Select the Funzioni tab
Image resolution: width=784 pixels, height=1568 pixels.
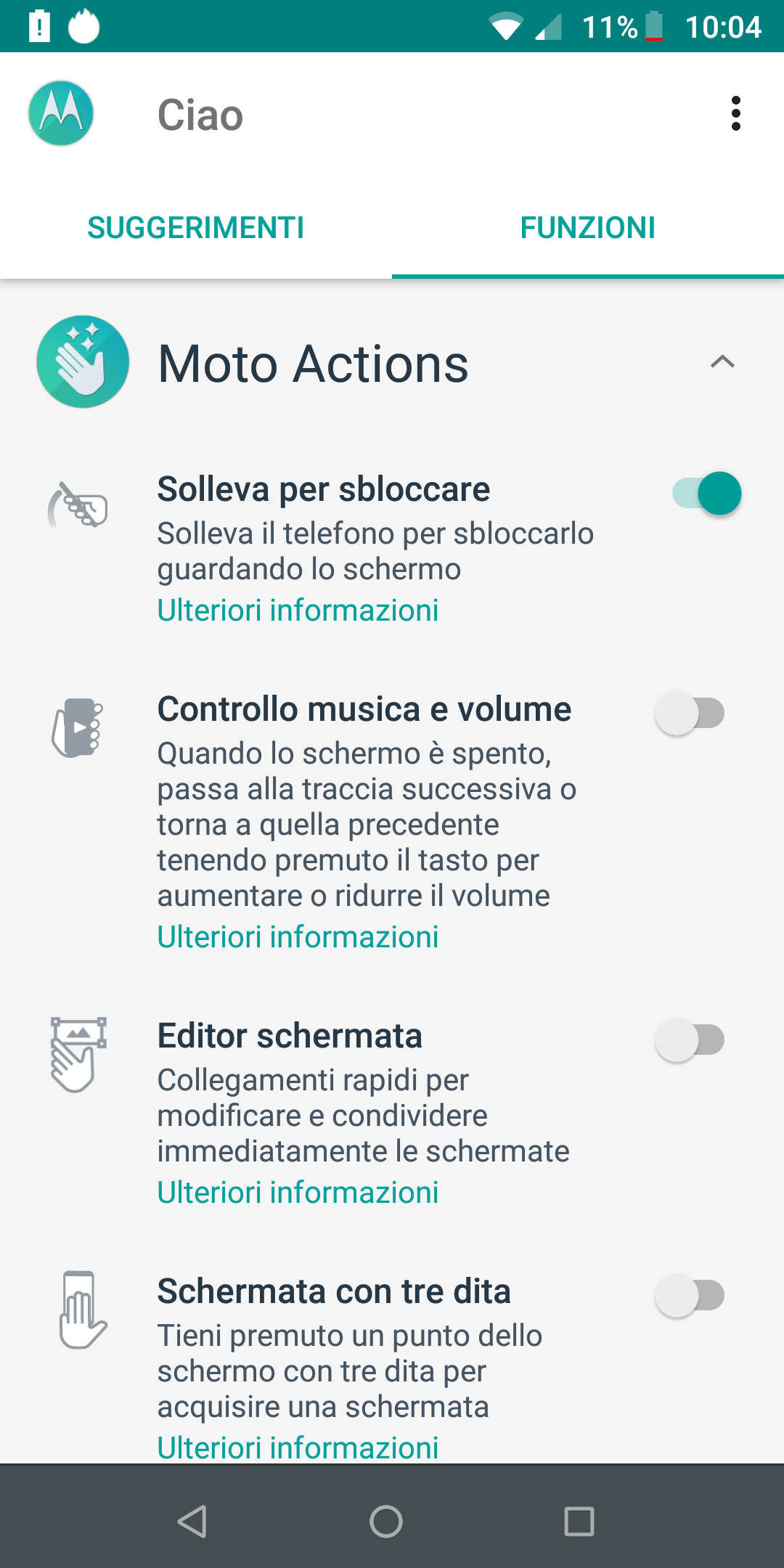pyautogui.click(x=588, y=228)
